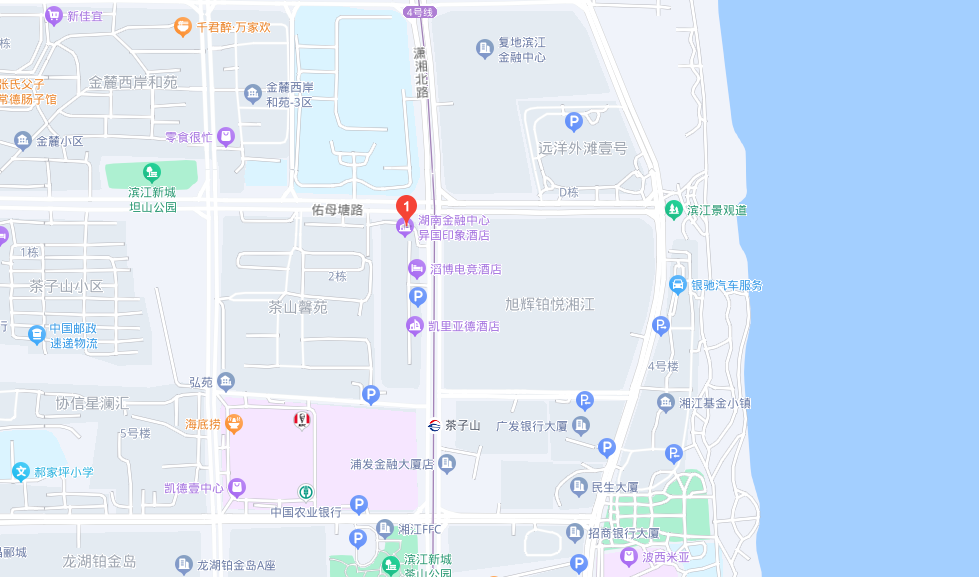
Task: Open 滨江景观道 scenic spot marker
Action: click(674, 210)
